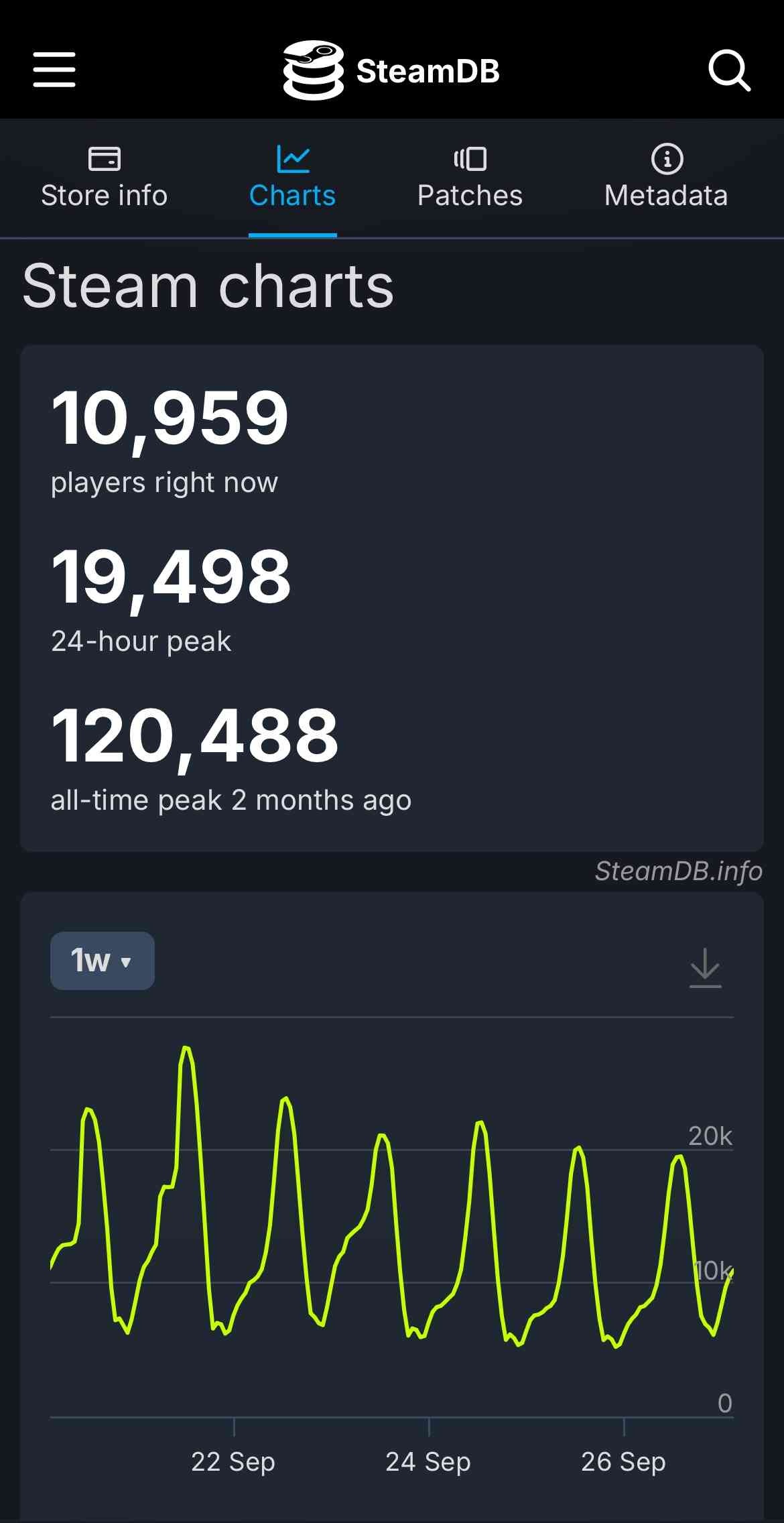Open the search icon
Image resolution: width=784 pixels, height=1523 pixels.
[729, 70]
